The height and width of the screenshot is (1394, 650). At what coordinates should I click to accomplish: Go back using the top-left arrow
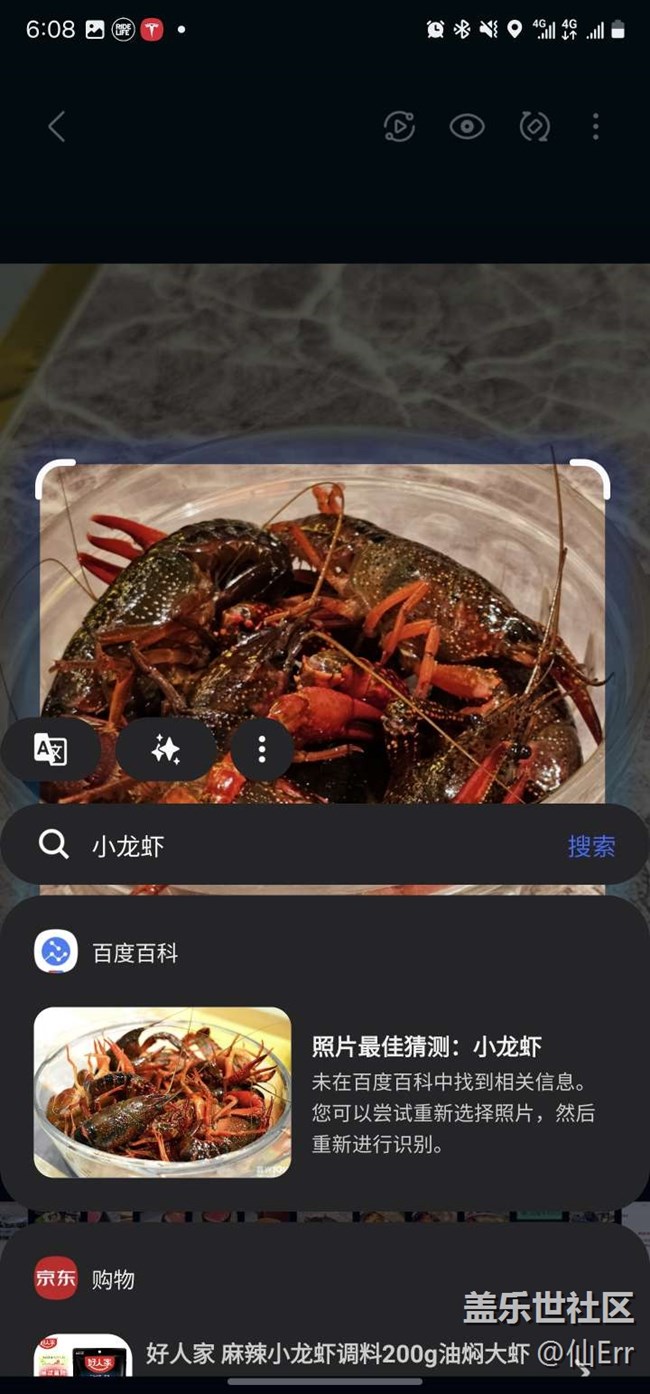57,127
